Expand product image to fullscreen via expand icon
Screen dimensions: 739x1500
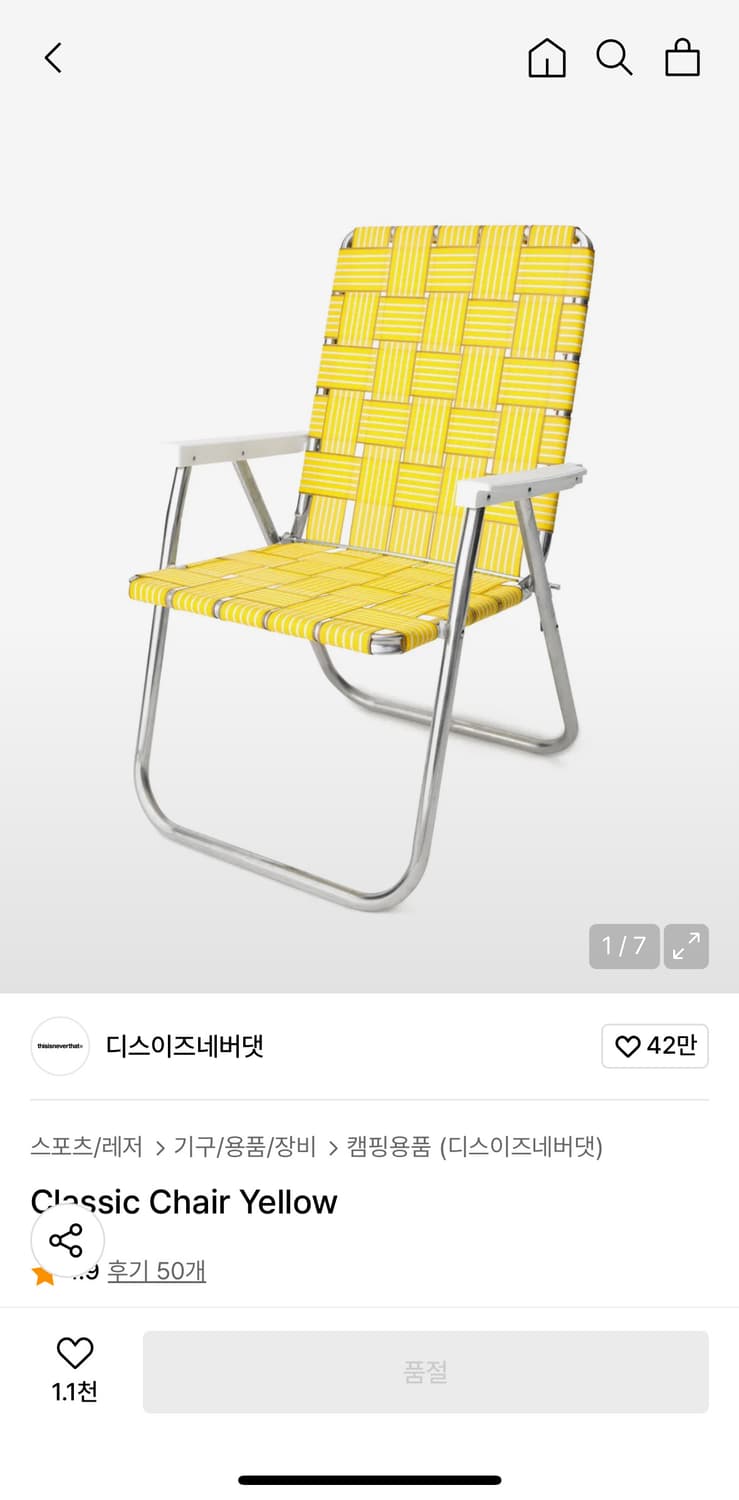pos(686,946)
